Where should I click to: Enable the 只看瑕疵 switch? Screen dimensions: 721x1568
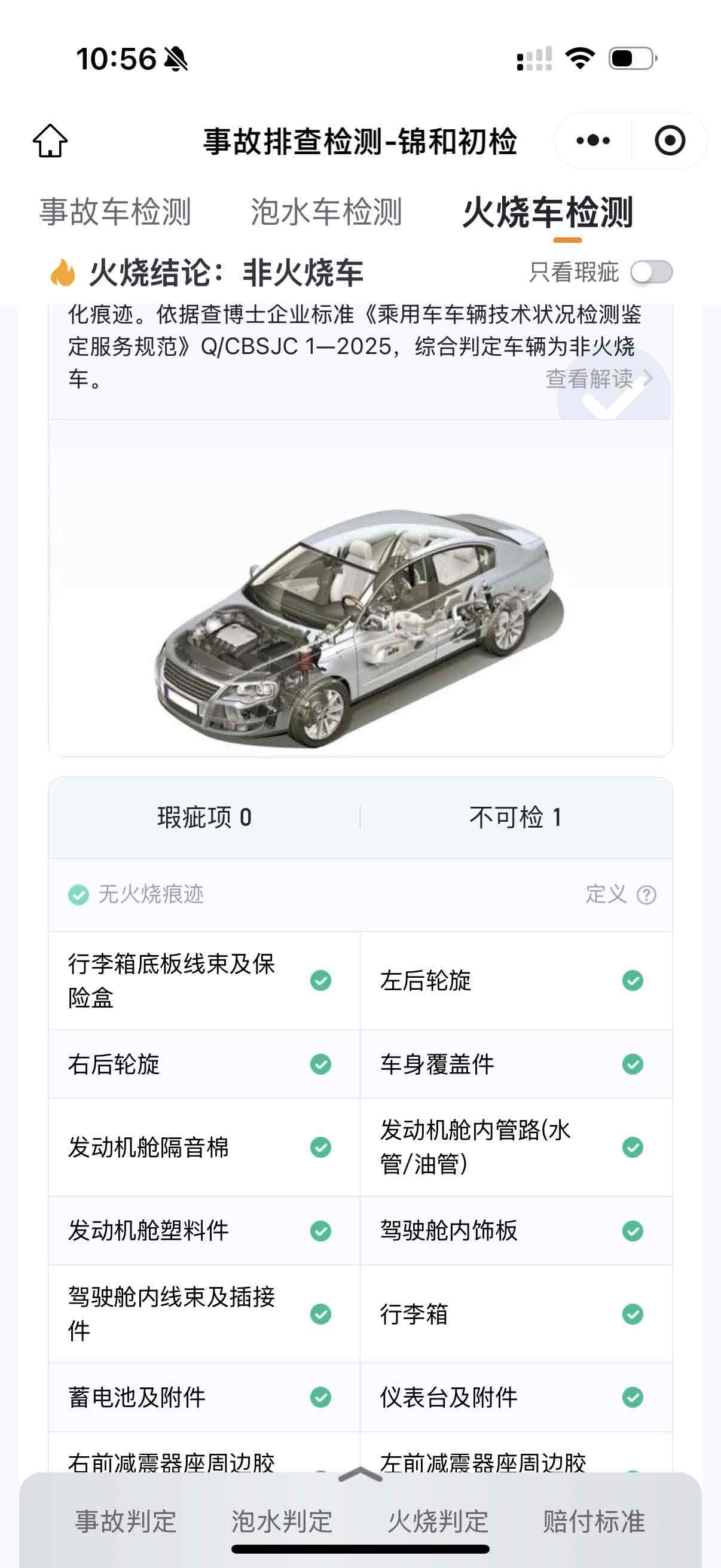click(651, 272)
